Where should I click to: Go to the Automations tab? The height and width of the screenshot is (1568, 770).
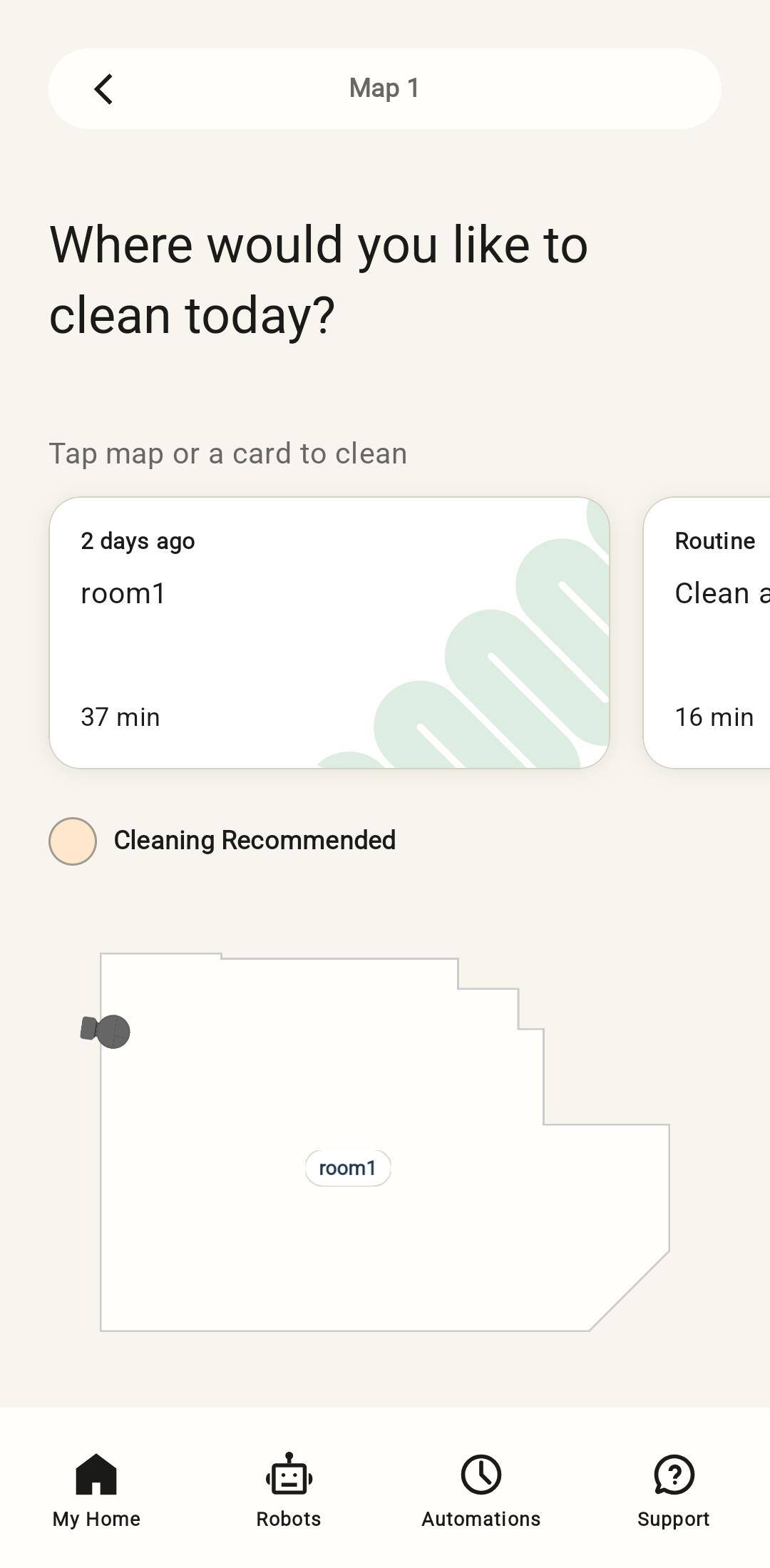click(x=481, y=1490)
